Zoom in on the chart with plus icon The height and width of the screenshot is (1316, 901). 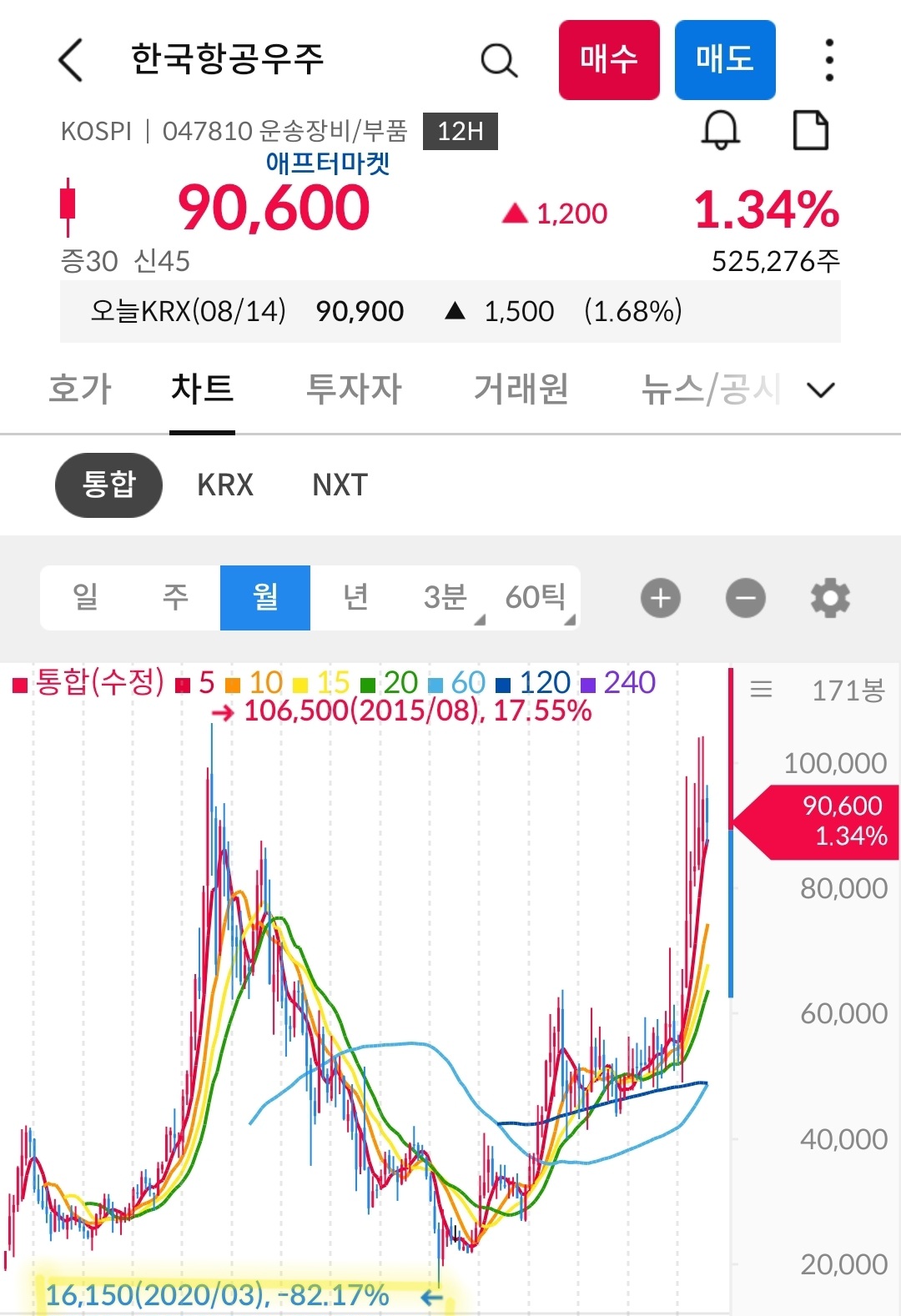pyautogui.click(x=660, y=597)
